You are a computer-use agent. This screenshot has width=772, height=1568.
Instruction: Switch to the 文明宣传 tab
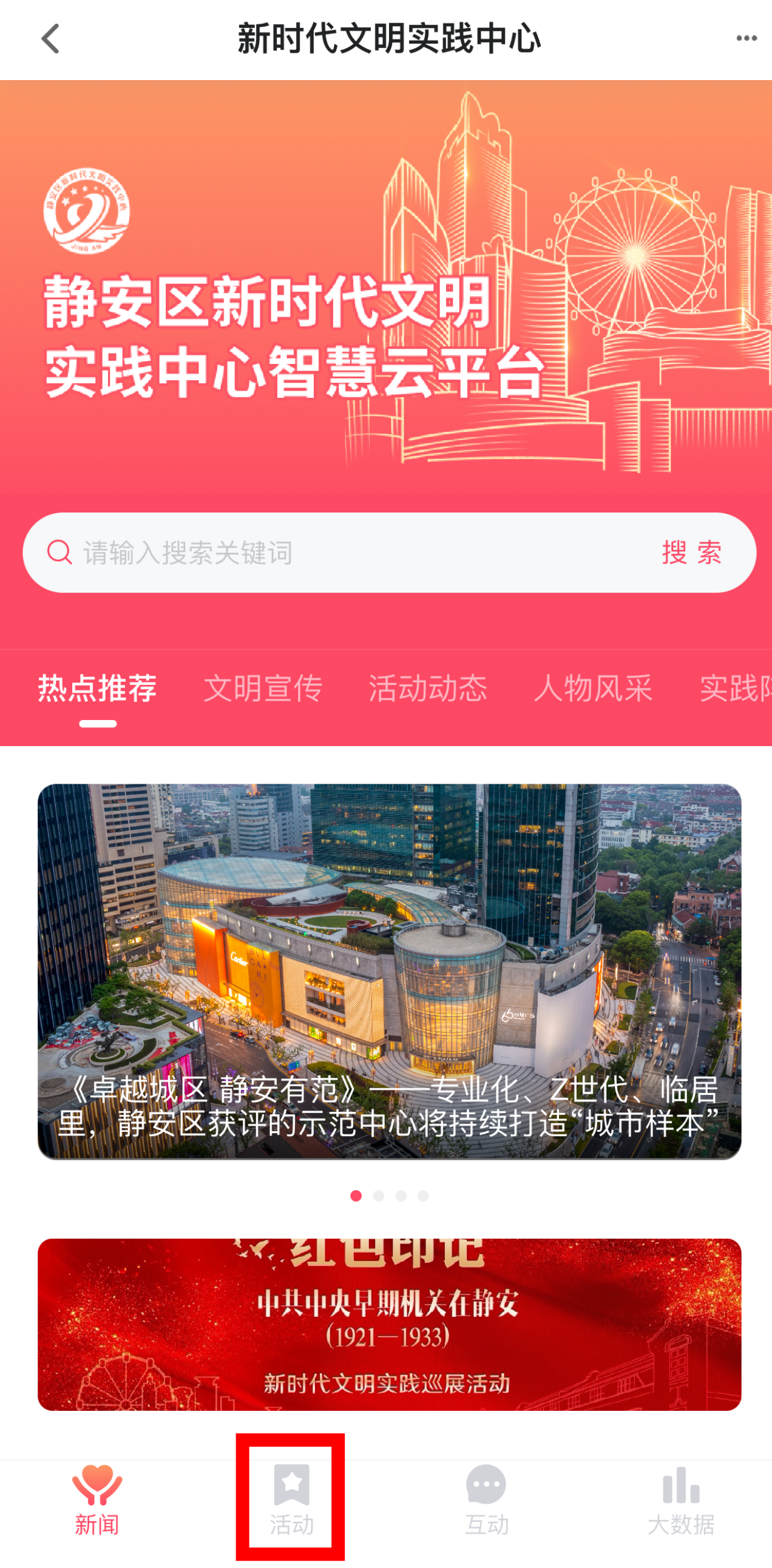tap(262, 689)
